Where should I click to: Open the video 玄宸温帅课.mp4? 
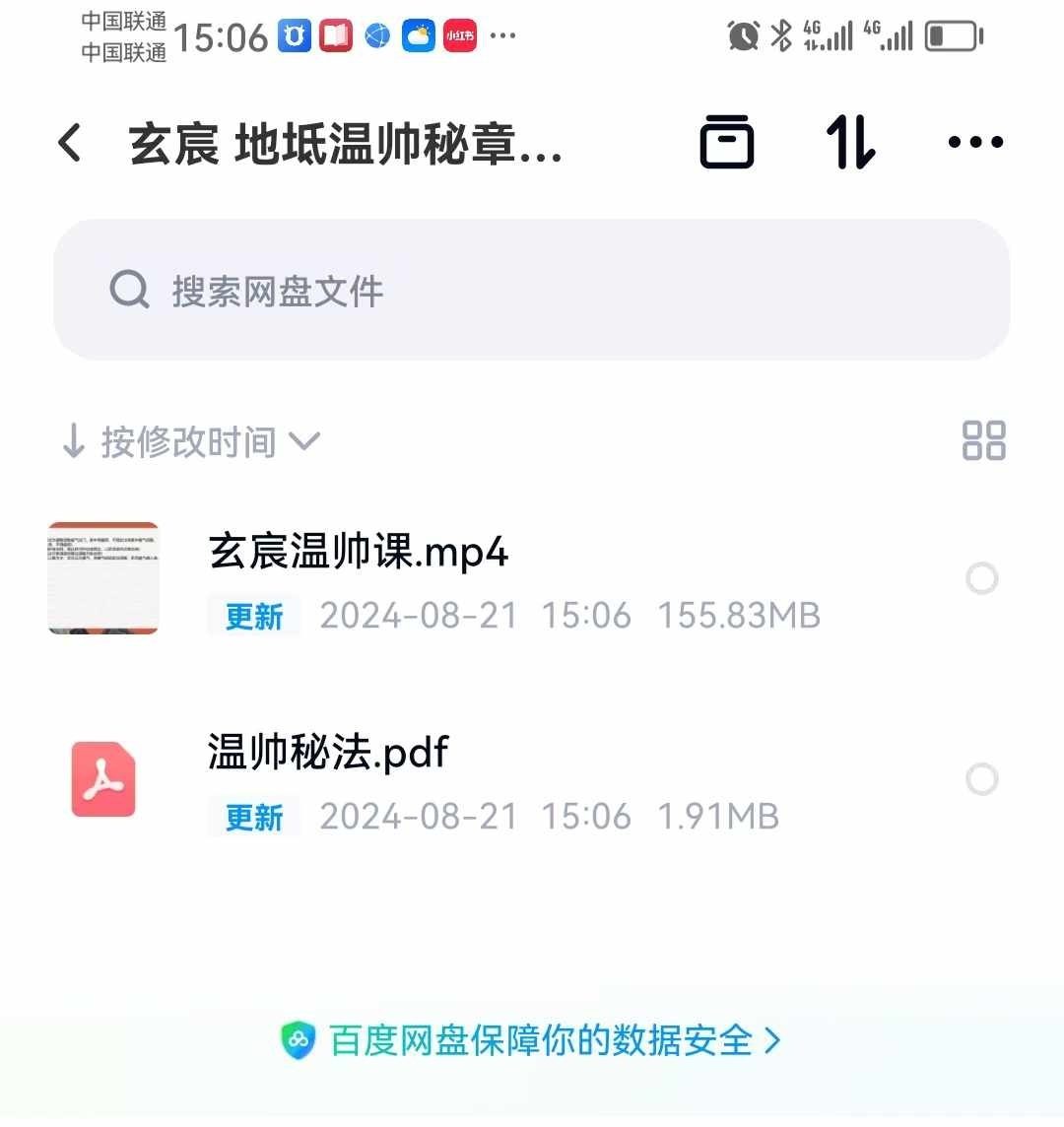click(359, 552)
